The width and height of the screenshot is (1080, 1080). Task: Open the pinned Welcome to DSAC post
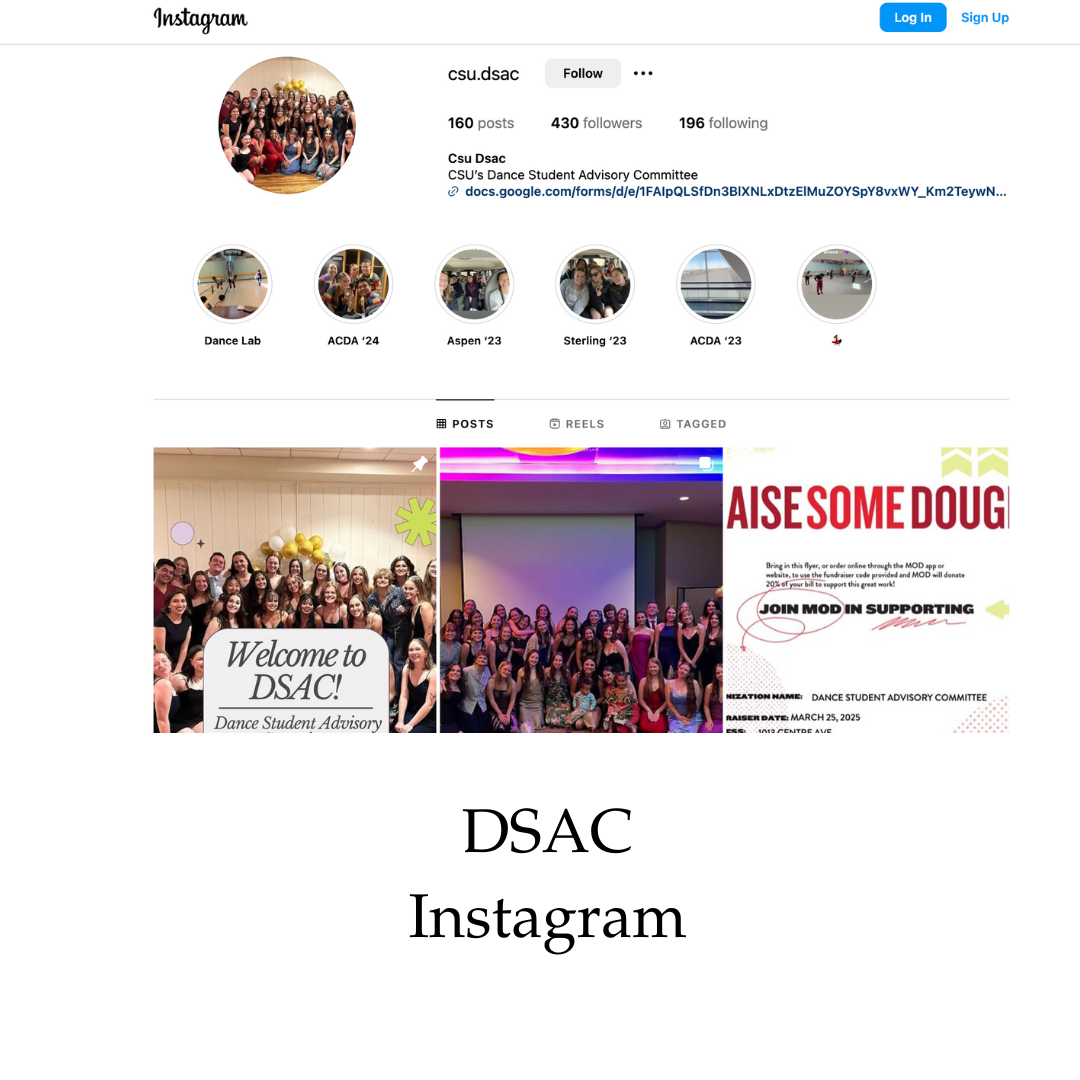[294, 590]
